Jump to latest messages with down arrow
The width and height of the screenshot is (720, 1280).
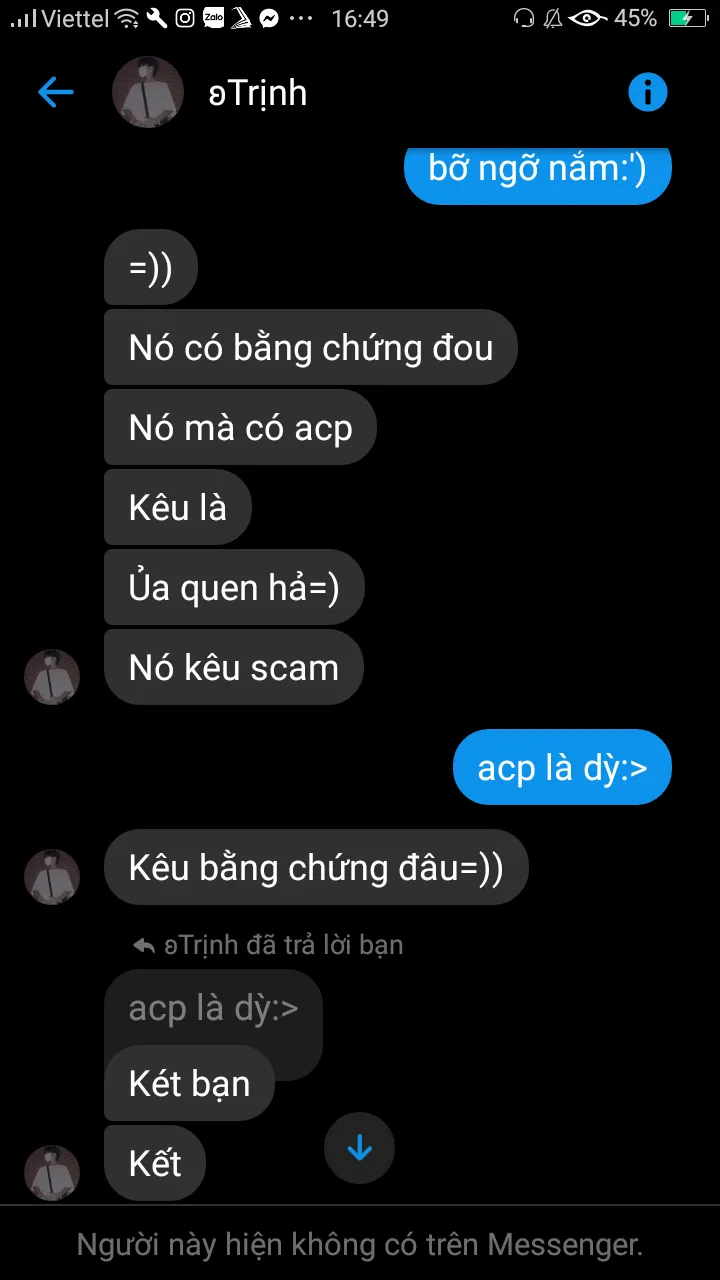pos(359,1149)
